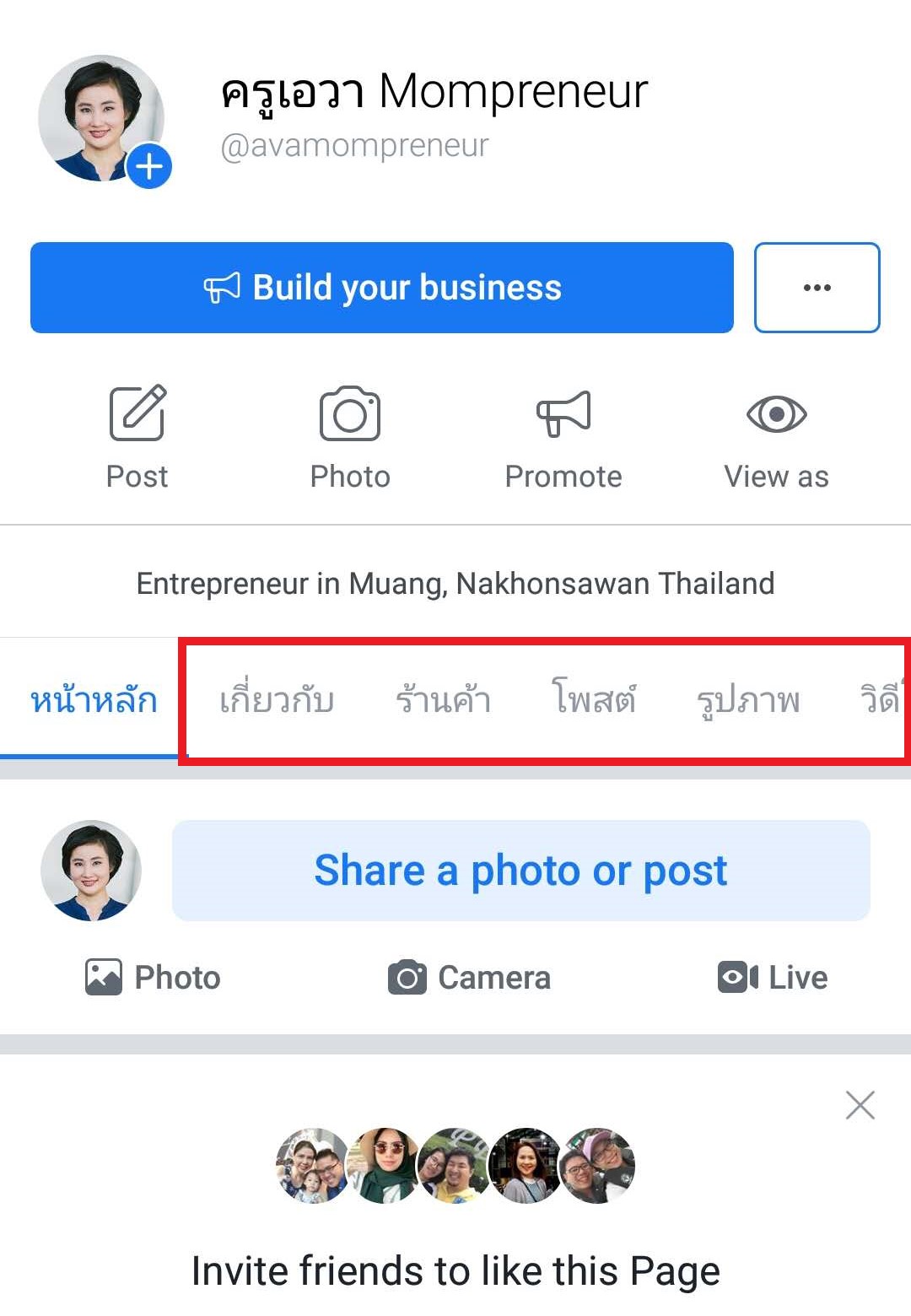Image resolution: width=911 pixels, height=1316 pixels.
Task: Tap the Build your business button
Action: (381, 288)
